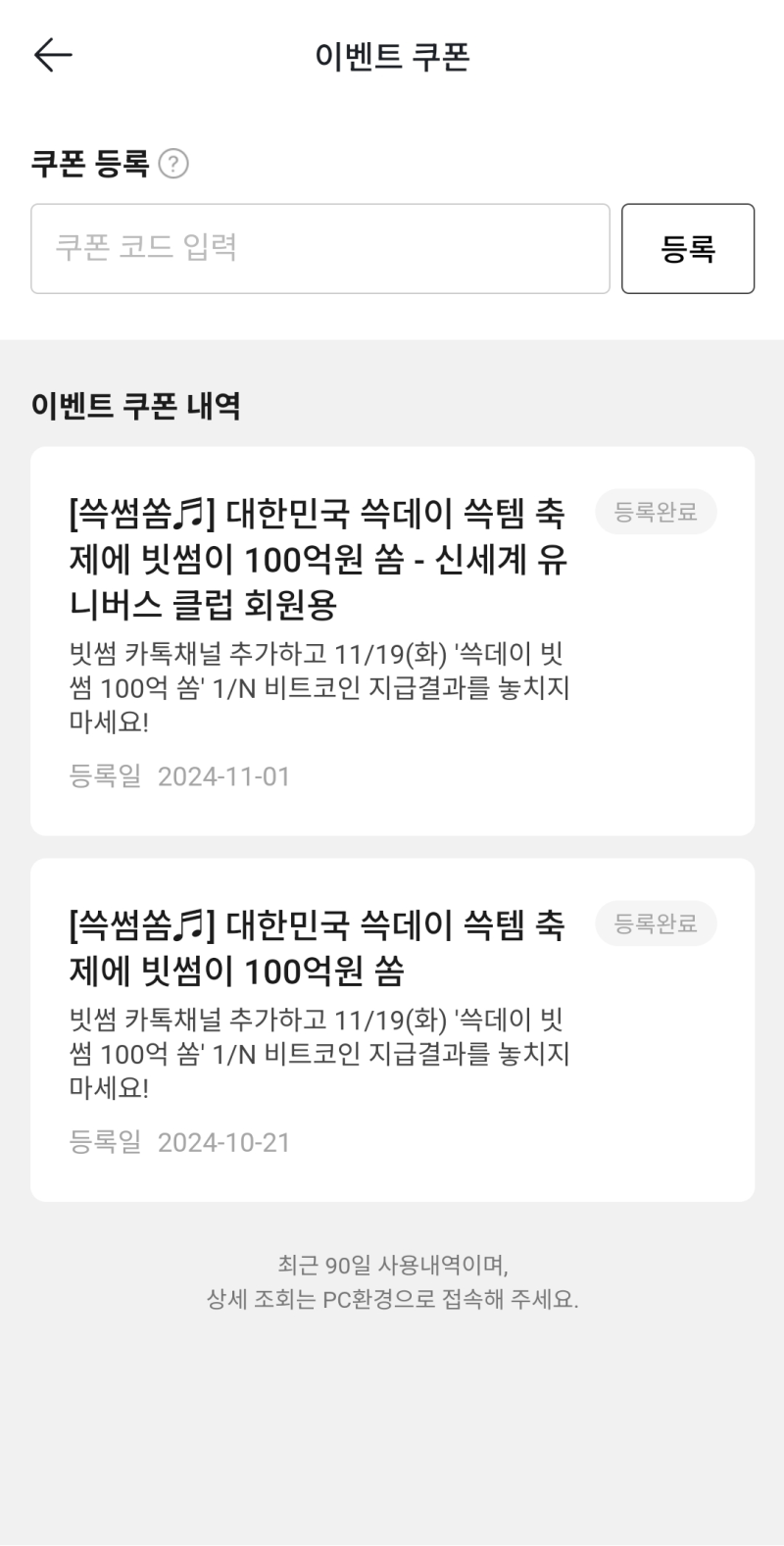This screenshot has height=1546, width=784.
Task: Tap the circular help icon beside 쿠폰 등록
Action: point(172,164)
